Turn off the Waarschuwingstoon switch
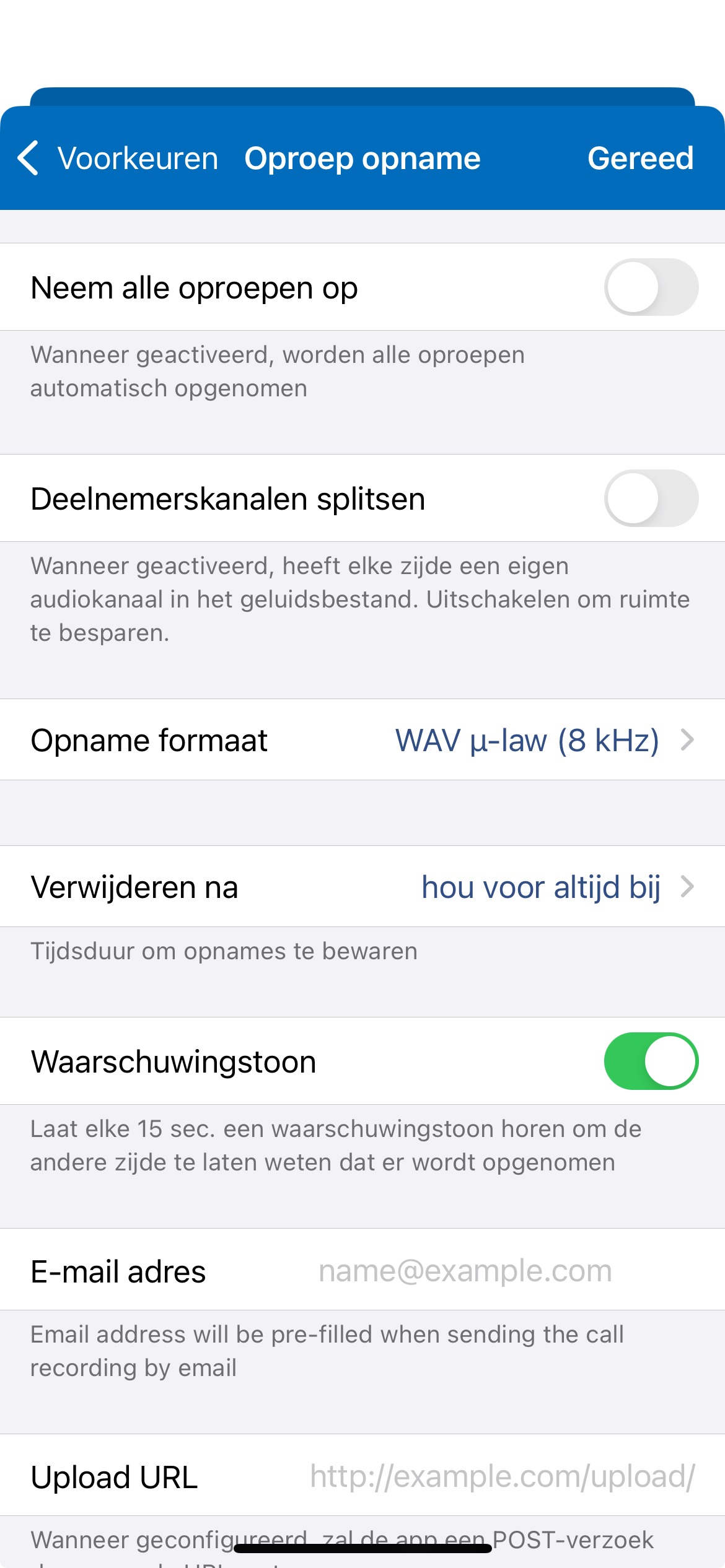 [x=651, y=1061]
